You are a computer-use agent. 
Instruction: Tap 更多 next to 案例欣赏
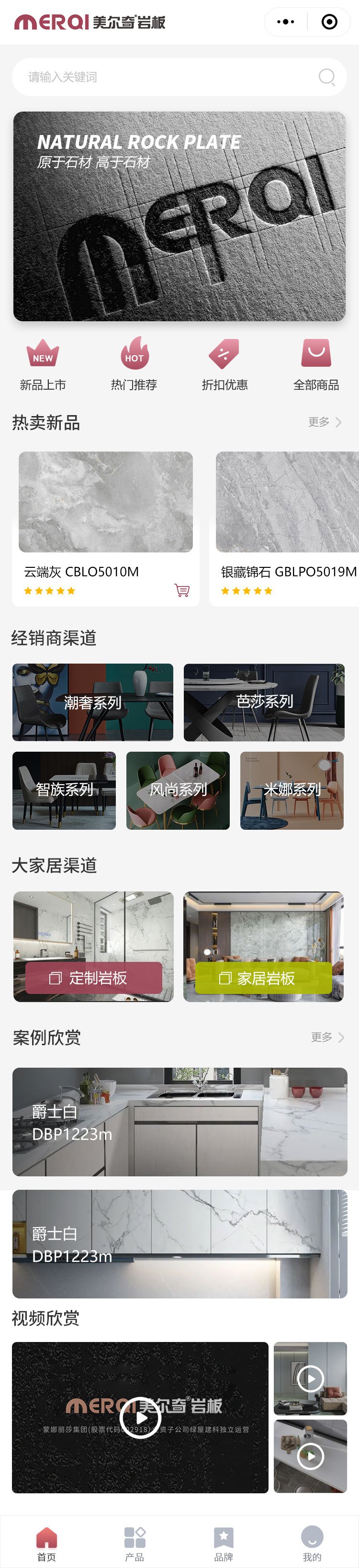(327, 1037)
